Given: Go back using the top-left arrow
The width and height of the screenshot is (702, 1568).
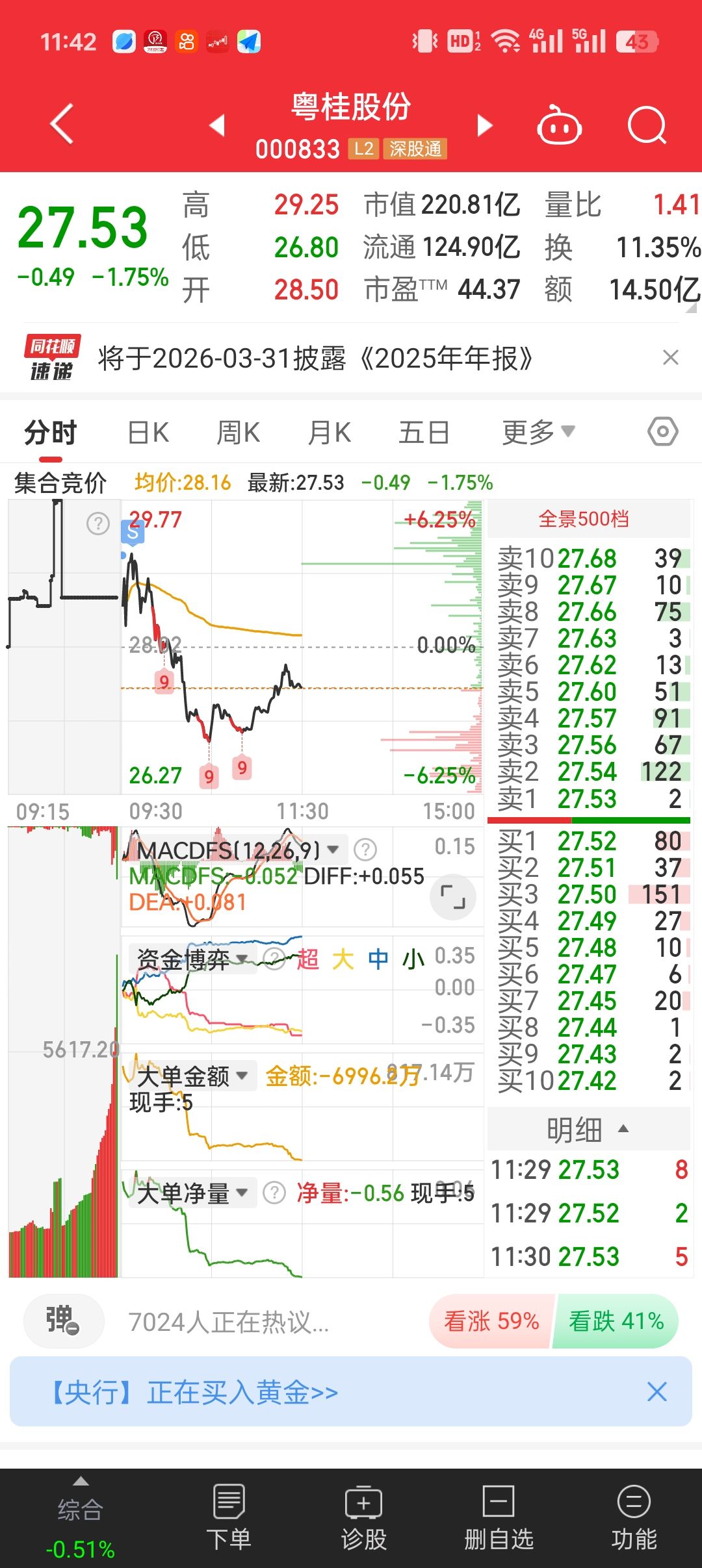Looking at the screenshot, I should (62, 123).
